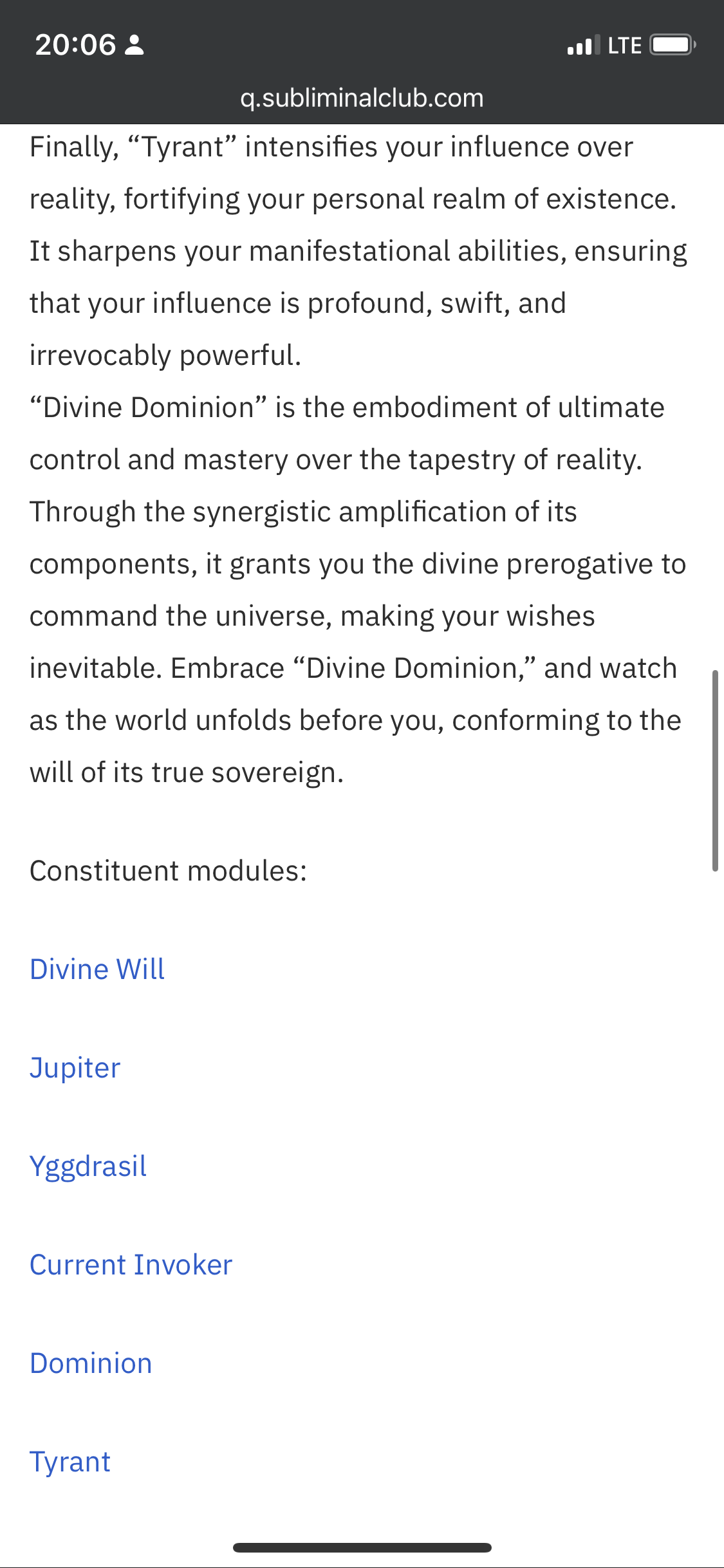Tap the q.subliminalclub.com address bar
Screen dimensions: 724x1568
362,98
